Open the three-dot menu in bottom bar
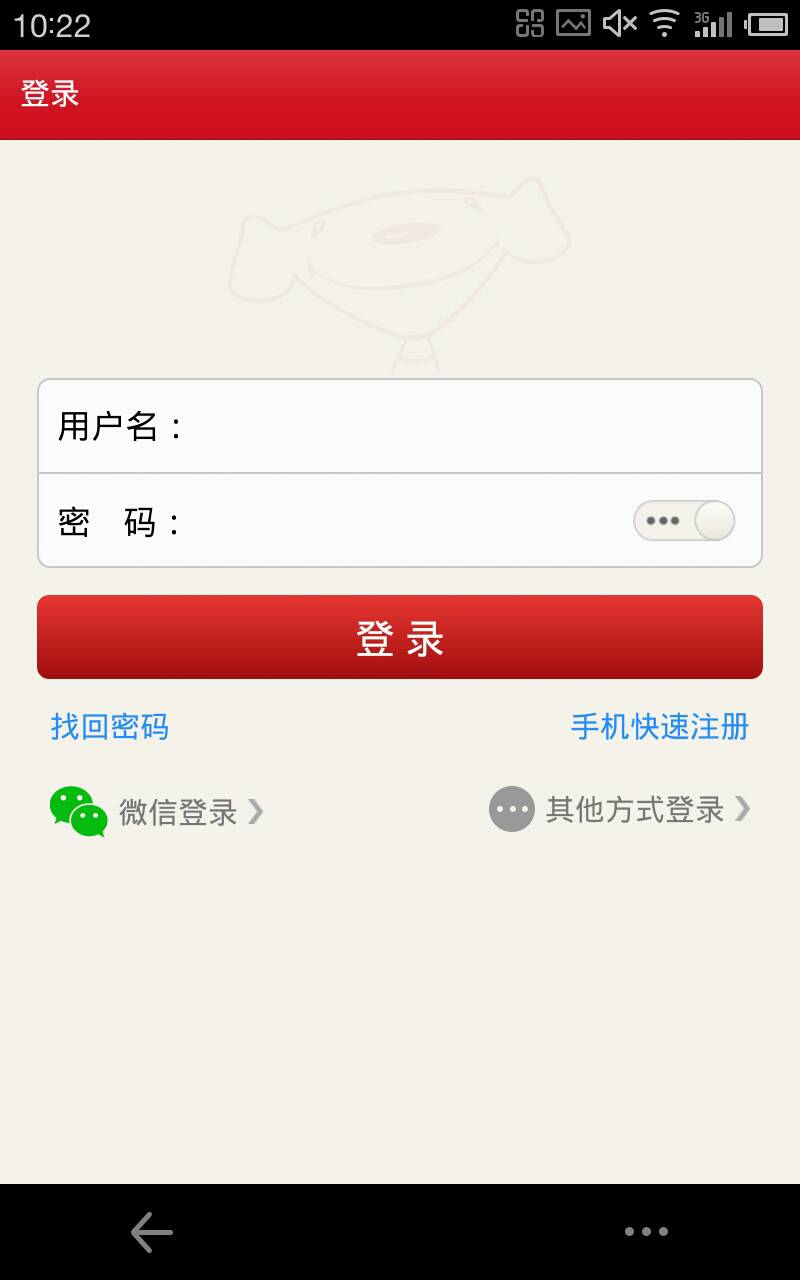800x1280 pixels. [x=646, y=1232]
